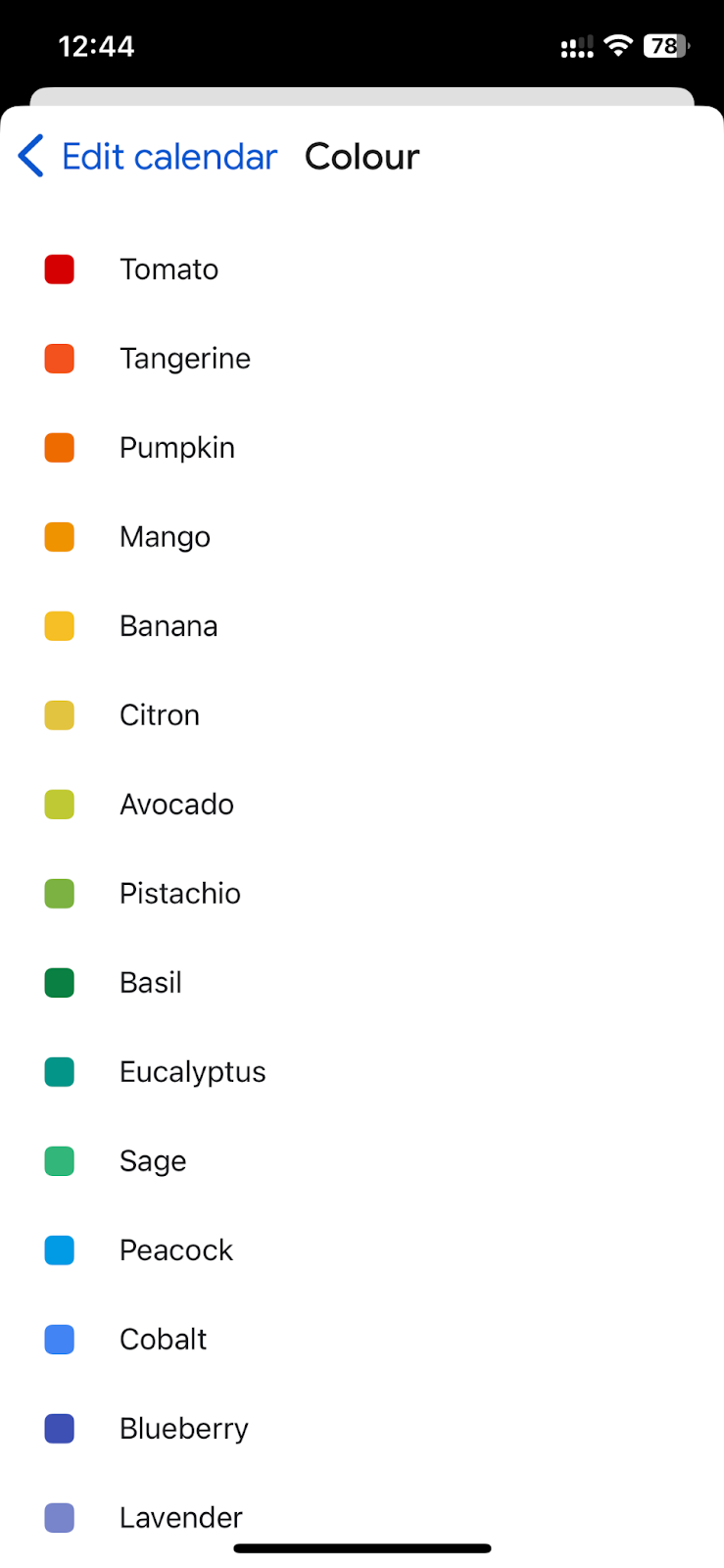The width and height of the screenshot is (724, 1568).
Task: Choose the Eucalyptus colour
Action: [x=362, y=1072]
